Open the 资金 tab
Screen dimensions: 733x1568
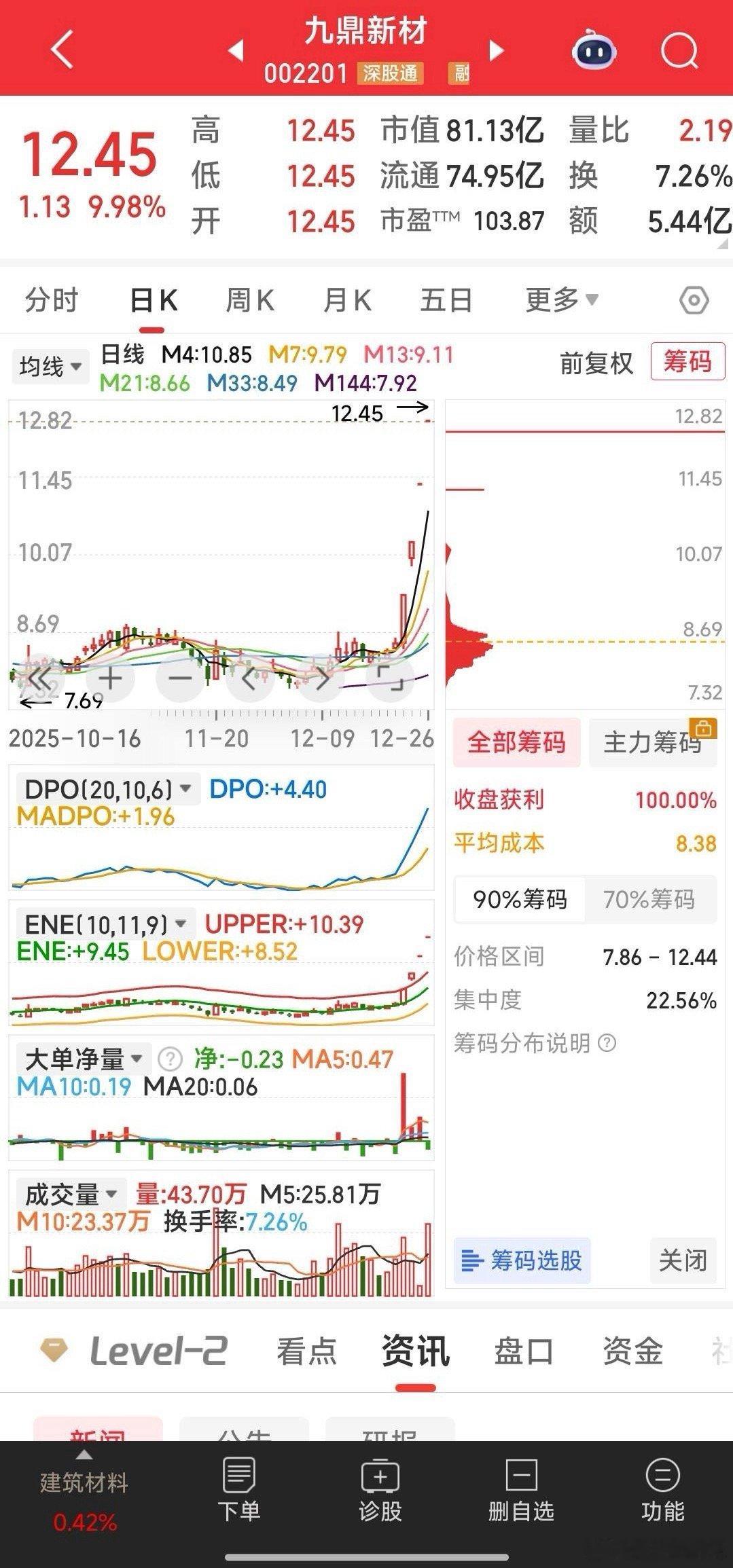pos(632,1351)
